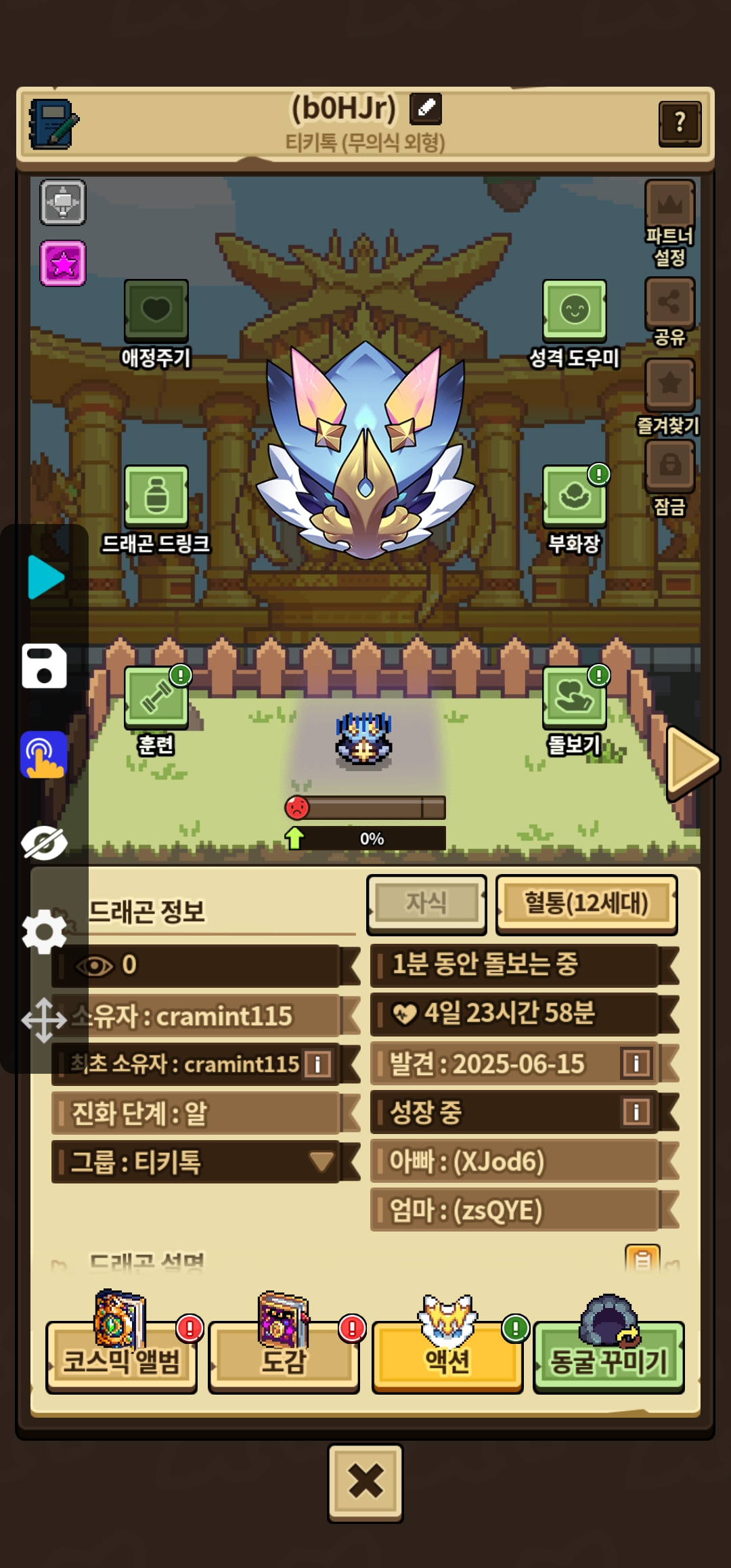Open the 부화장 hatchery
This screenshot has width=731, height=1568.
coord(574,497)
